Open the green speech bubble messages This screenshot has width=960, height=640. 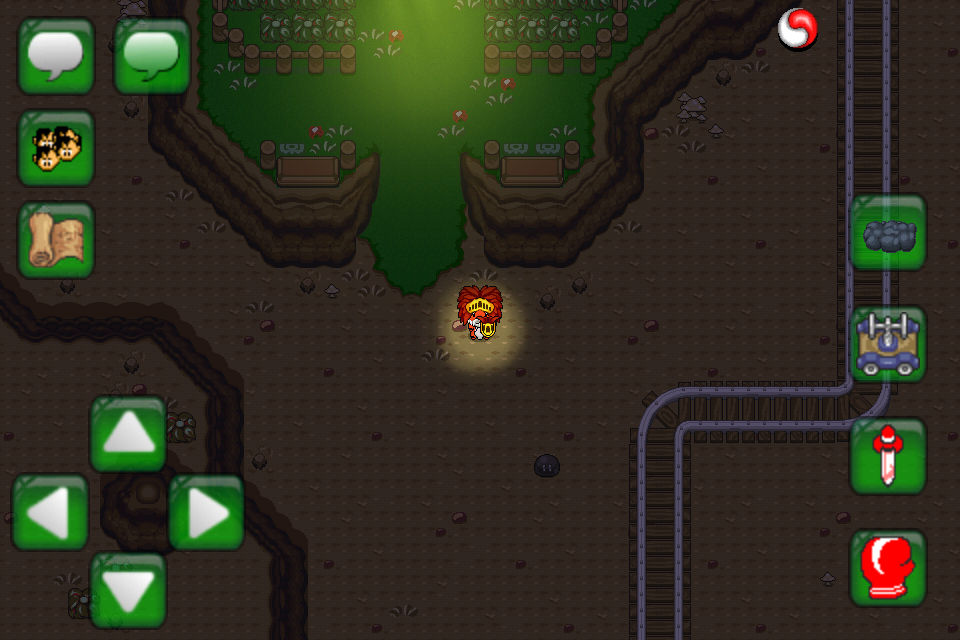(x=152, y=56)
